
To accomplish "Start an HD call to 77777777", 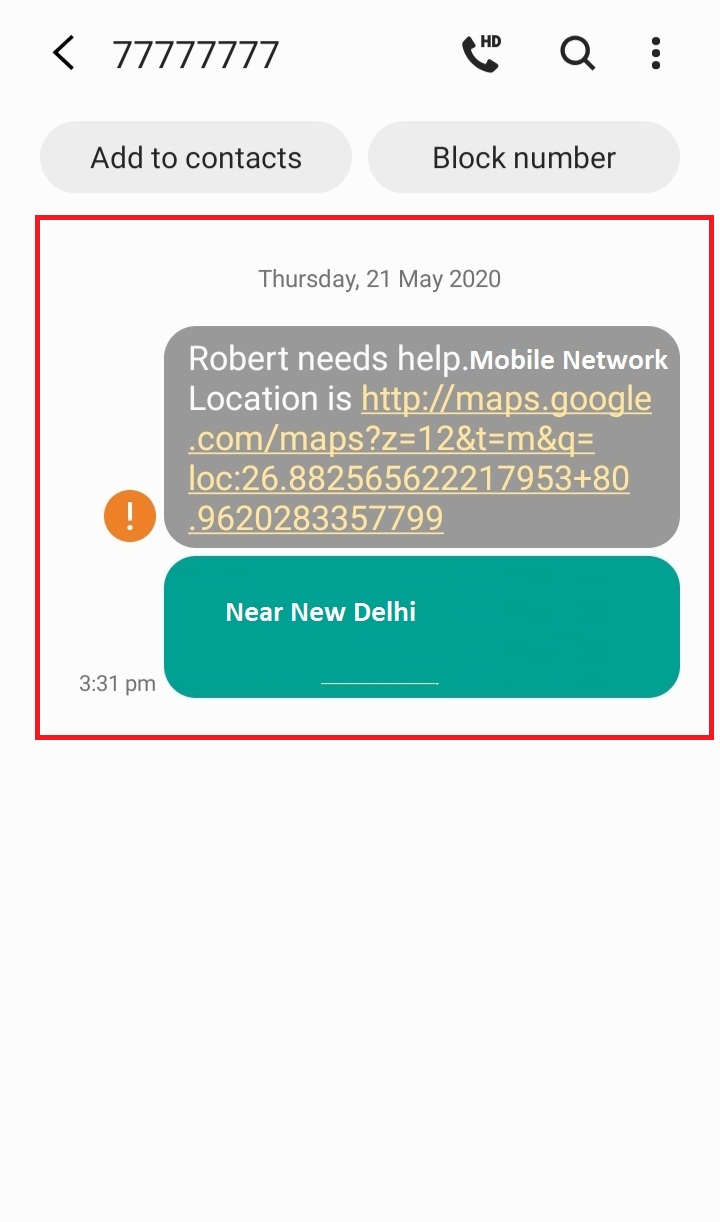I will click(481, 53).
